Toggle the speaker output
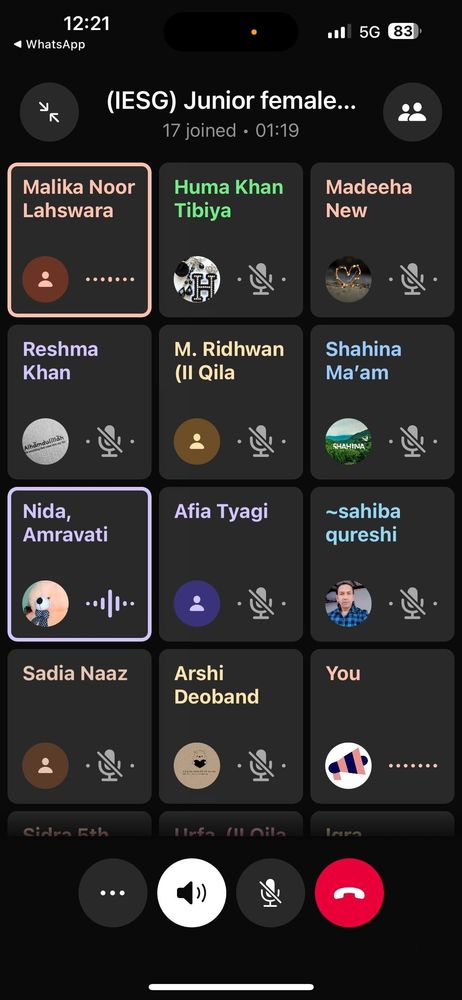462x1000 pixels. pyautogui.click(x=191, y=893)
